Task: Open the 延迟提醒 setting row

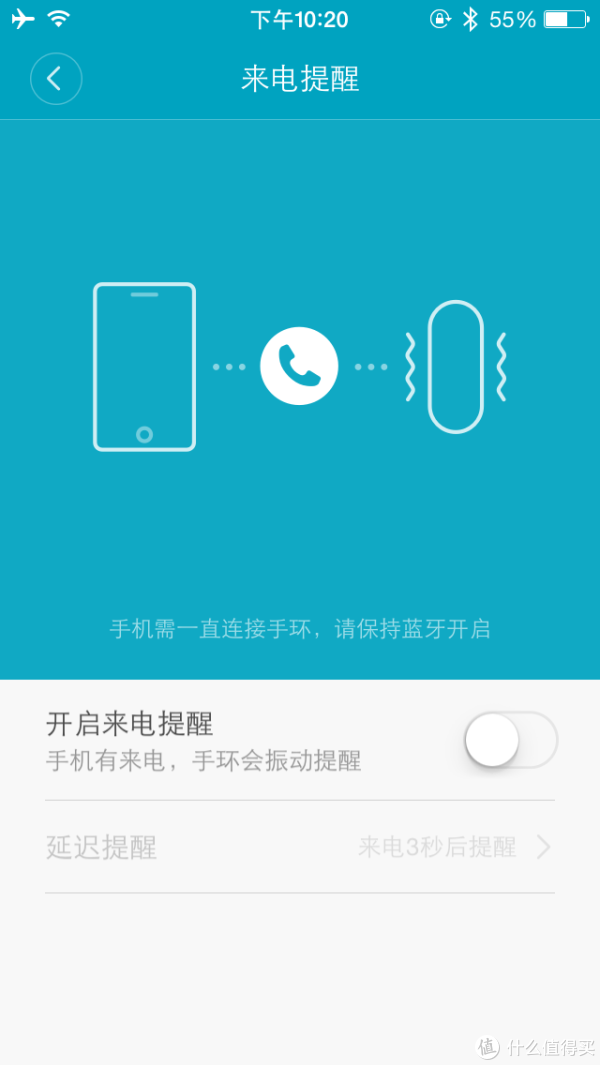Action: click(x=300, y=847)
